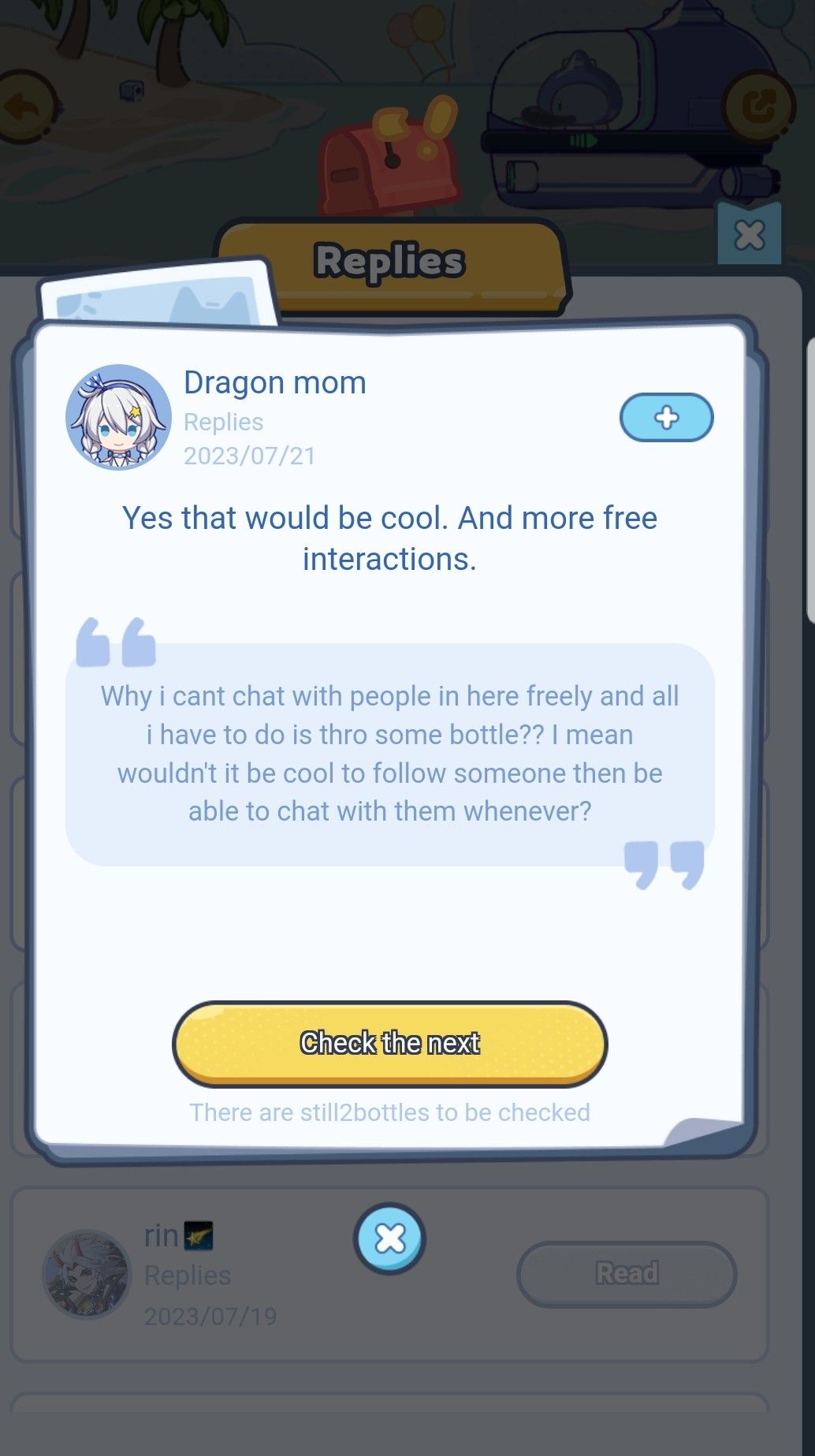Go back with the arrow icon
This screenshot has height=1456, width=815.
[25, 107]
